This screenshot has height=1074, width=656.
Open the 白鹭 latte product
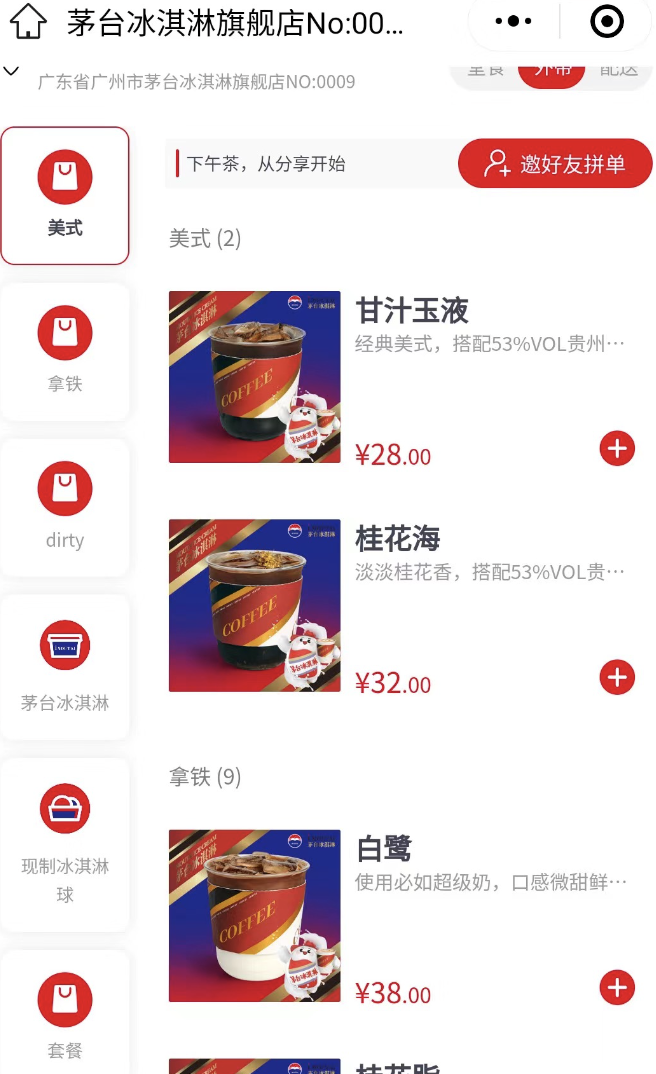coord(255,915)
